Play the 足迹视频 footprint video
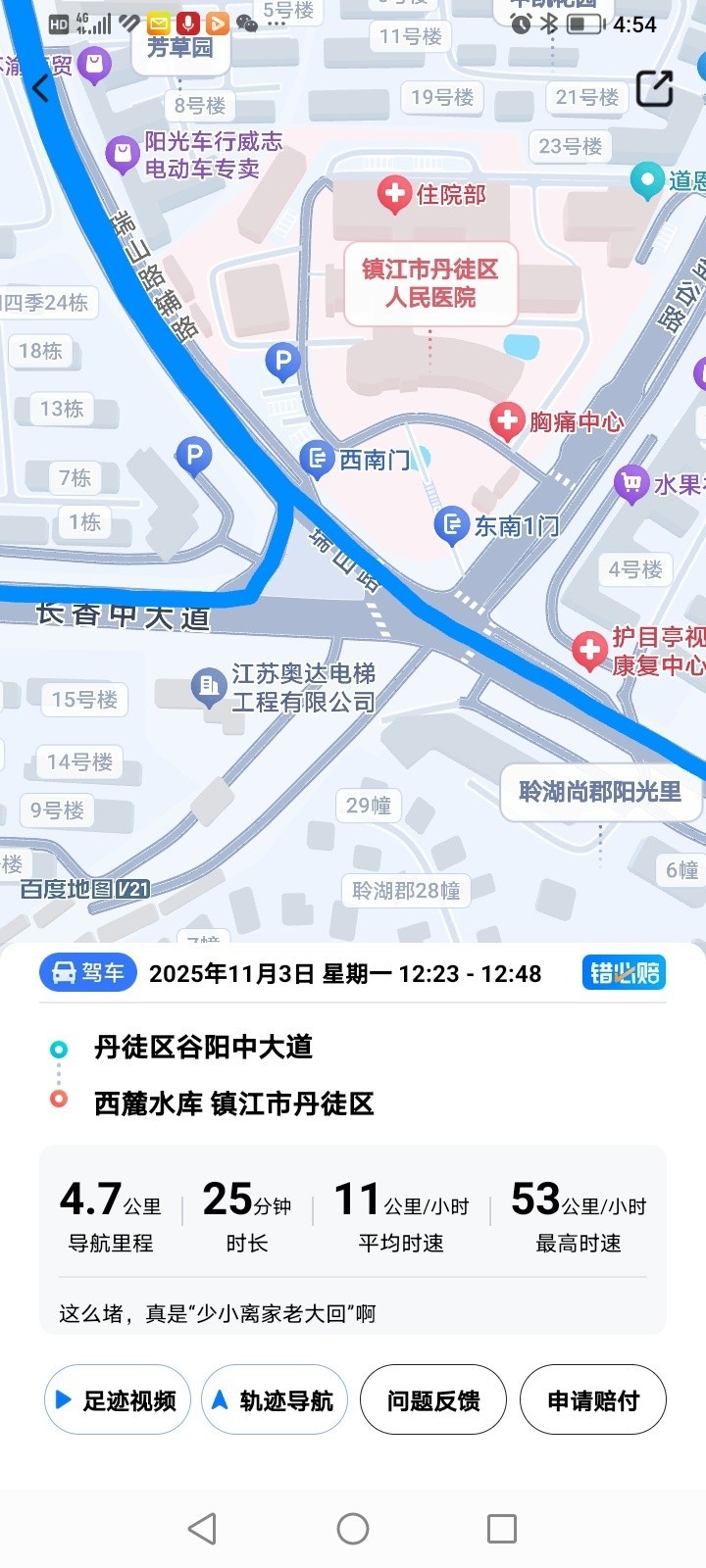This screenshot has height=1568, width=706. 118,1399
